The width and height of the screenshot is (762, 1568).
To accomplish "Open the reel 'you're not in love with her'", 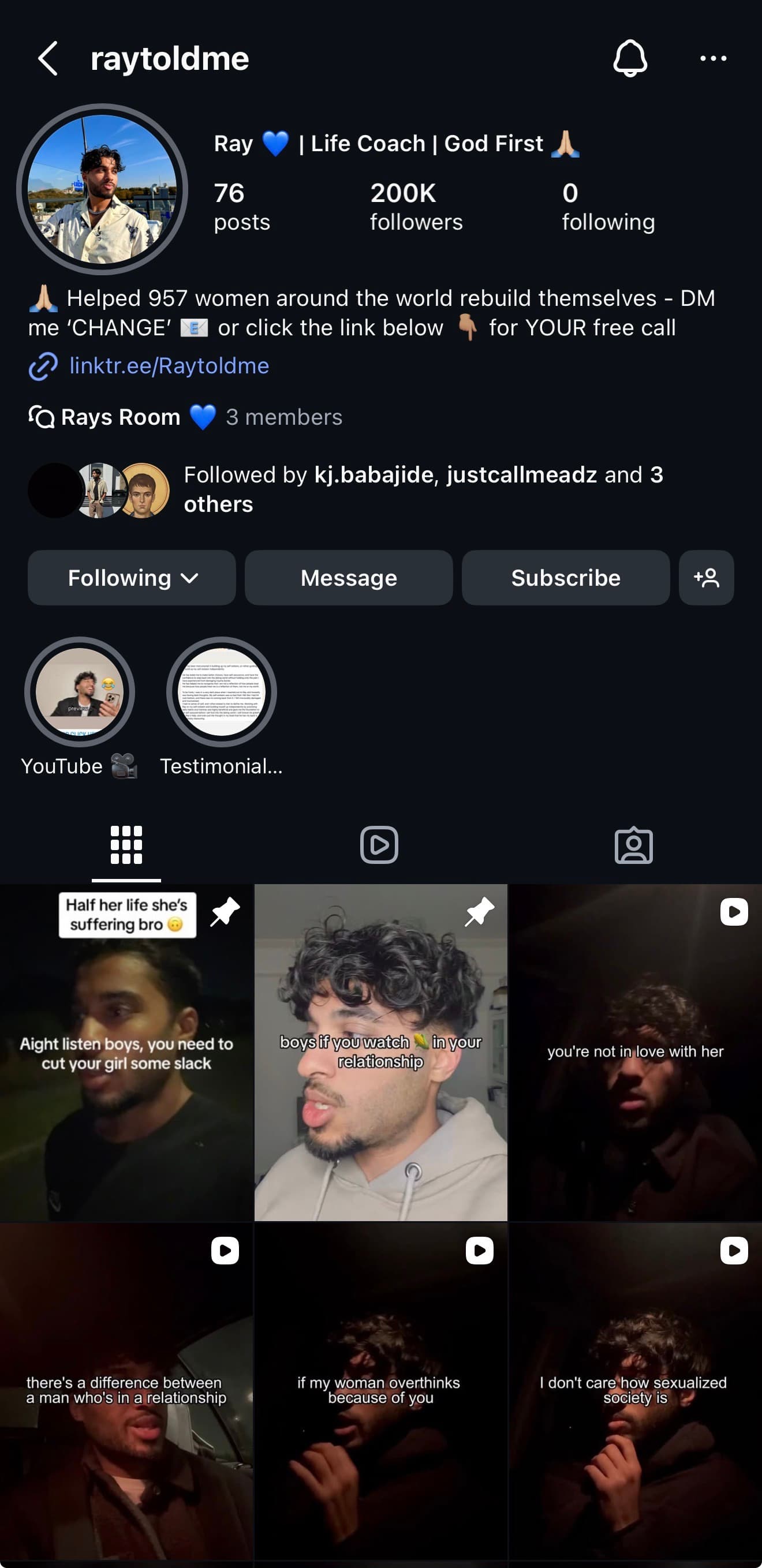I will 634,1053.
